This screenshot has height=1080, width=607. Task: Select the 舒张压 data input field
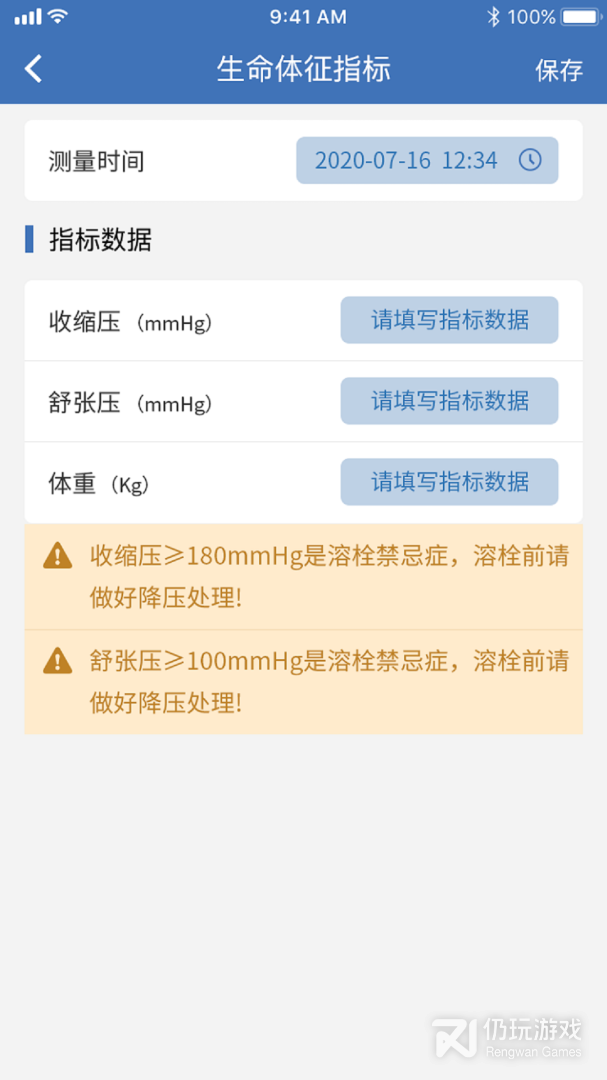[449, 402]
